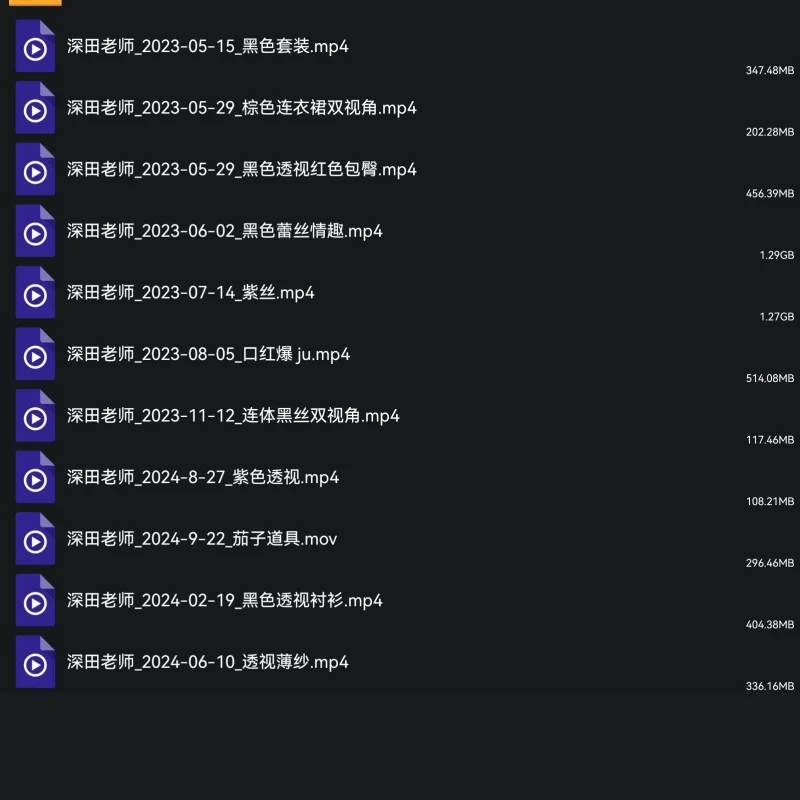
Task: Open the 2024-8-27 紫色透视.mp4 file
Action: coord(202,478)
